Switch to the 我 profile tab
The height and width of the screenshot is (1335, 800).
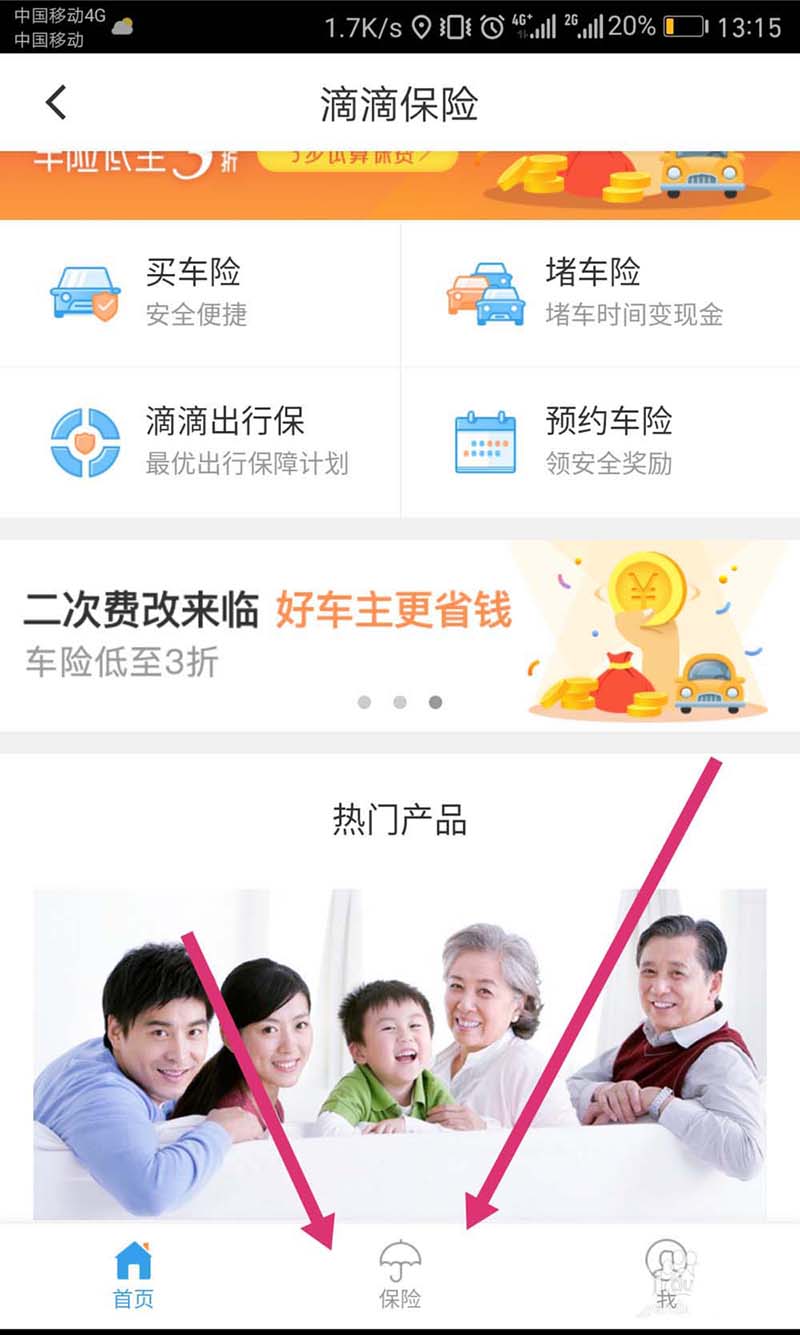(666, 1275)
